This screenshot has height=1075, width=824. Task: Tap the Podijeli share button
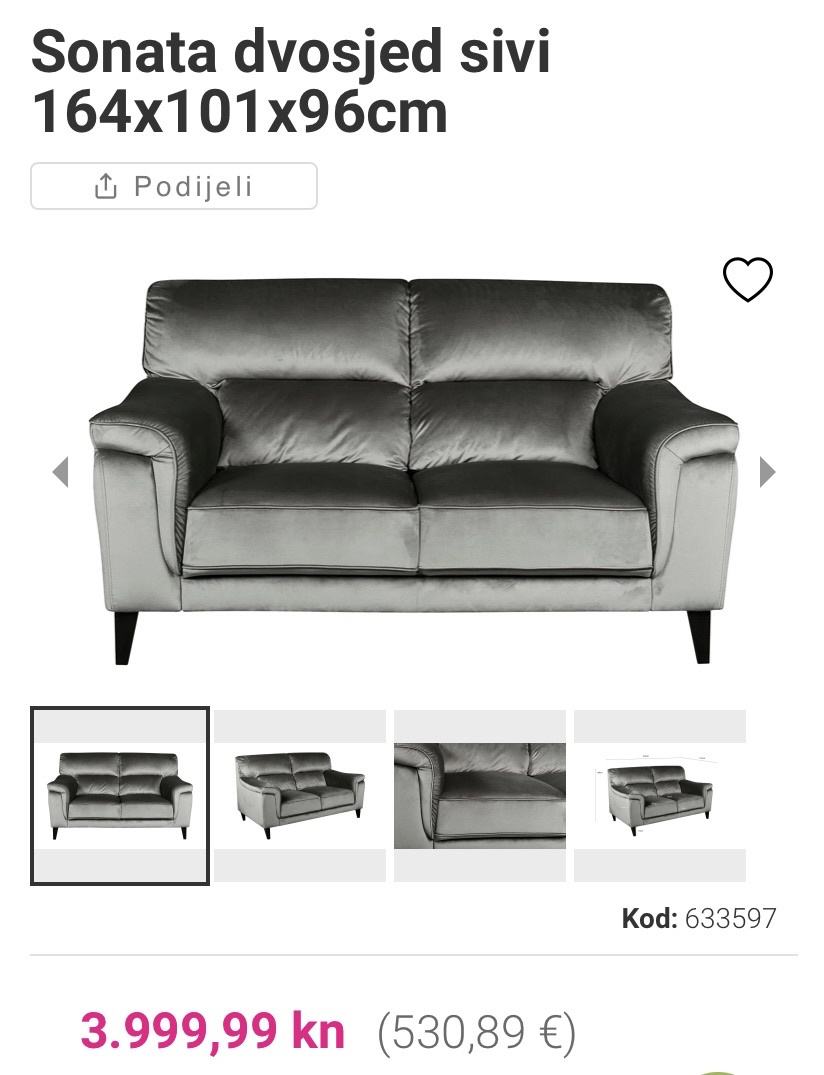point(174,186)
